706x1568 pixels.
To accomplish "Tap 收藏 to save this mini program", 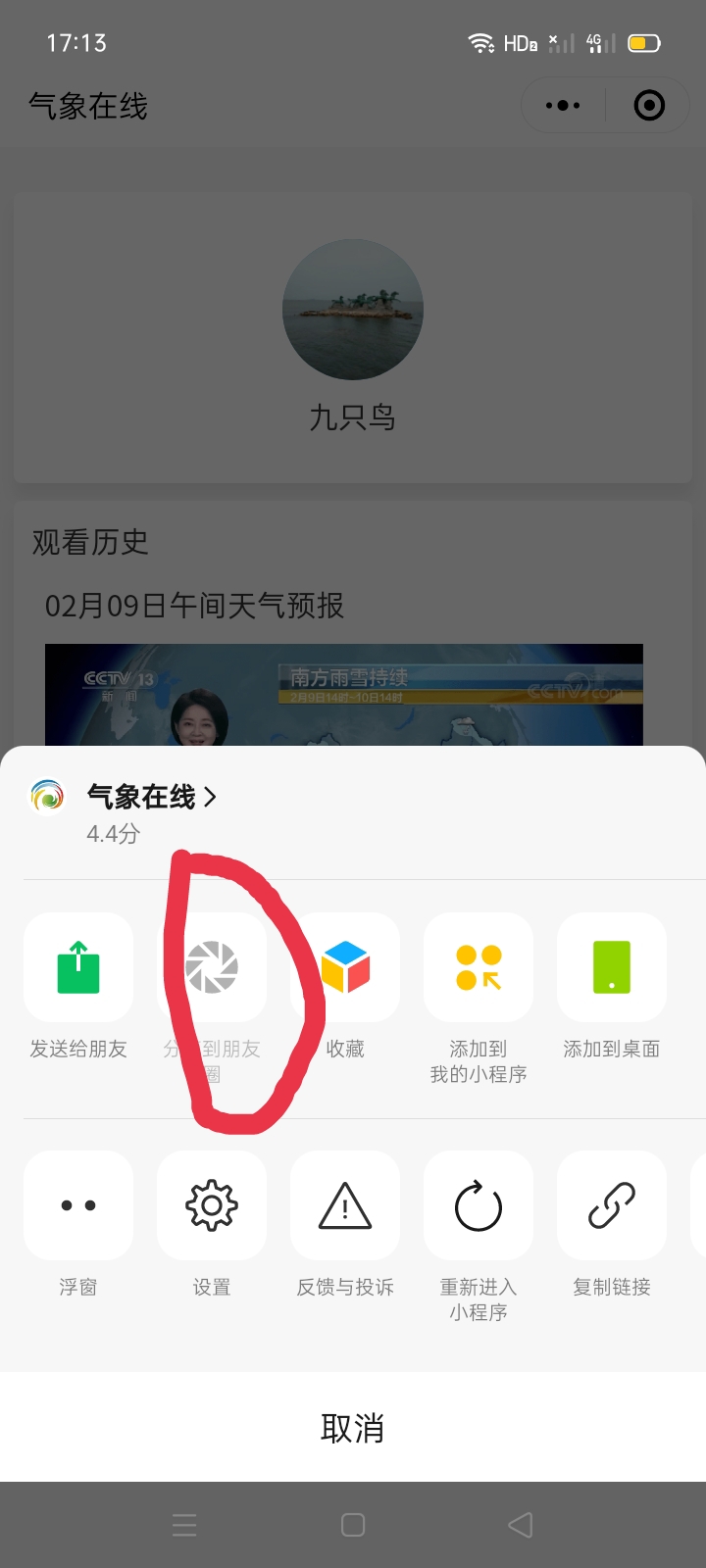I will [x=345, y=968].
